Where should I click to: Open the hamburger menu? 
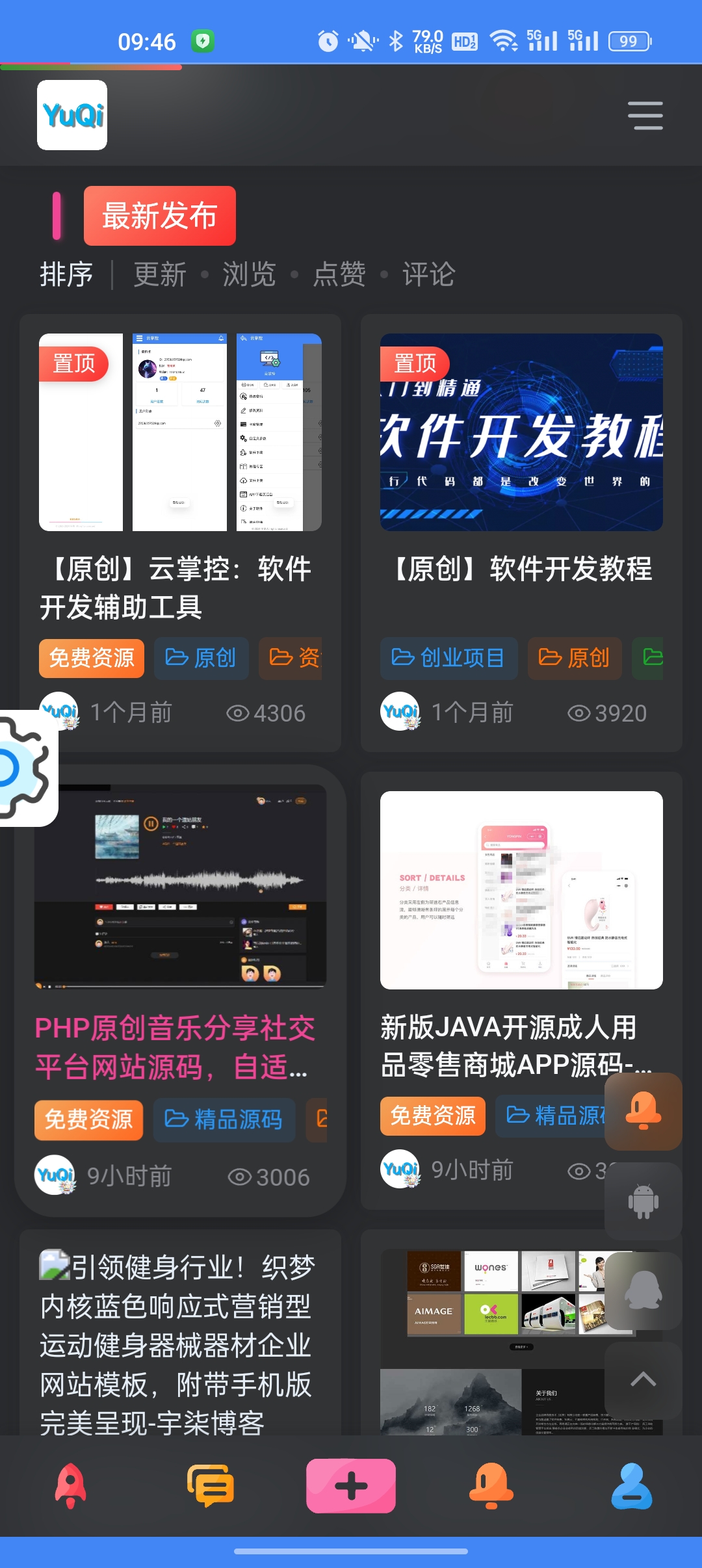click(x=645, y=116)
